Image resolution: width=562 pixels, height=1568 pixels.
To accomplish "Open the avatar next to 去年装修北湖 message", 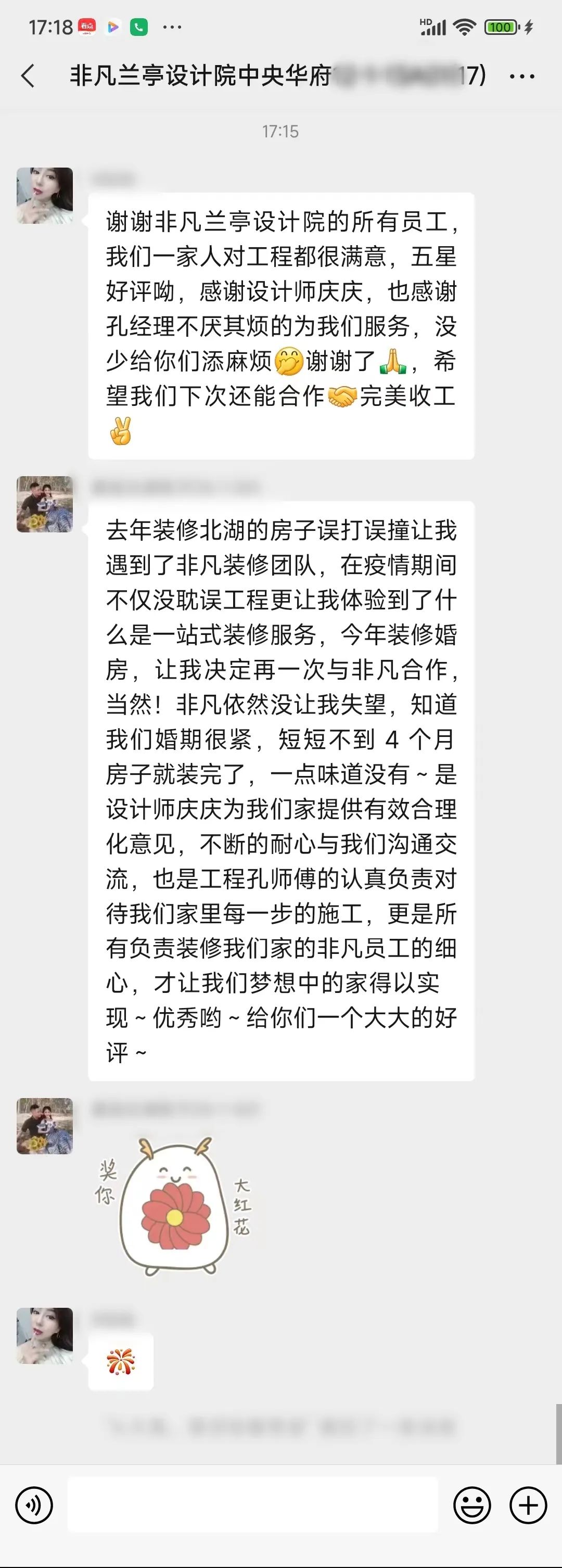I will coord(44,505).
